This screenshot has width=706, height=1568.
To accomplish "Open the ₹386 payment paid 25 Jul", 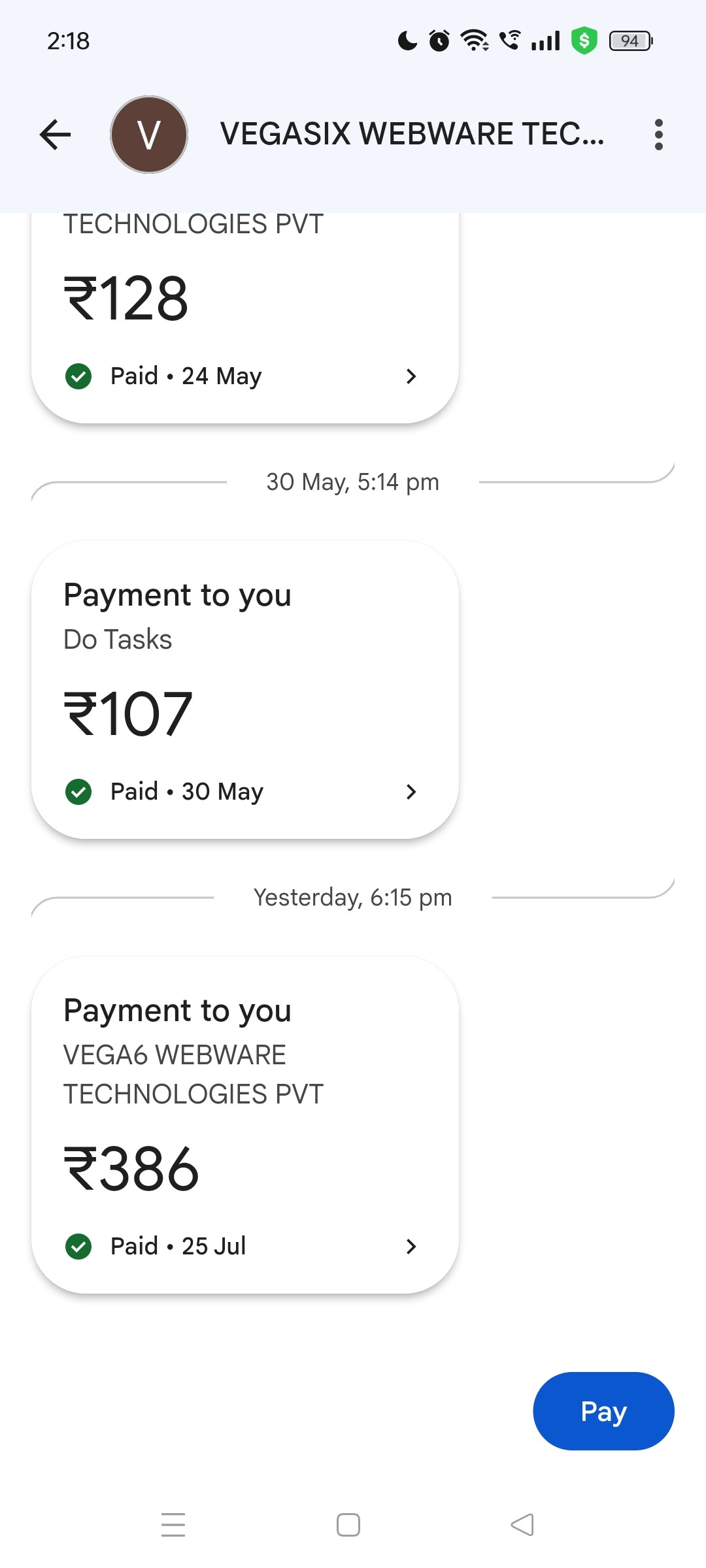I will (245, 1124).
